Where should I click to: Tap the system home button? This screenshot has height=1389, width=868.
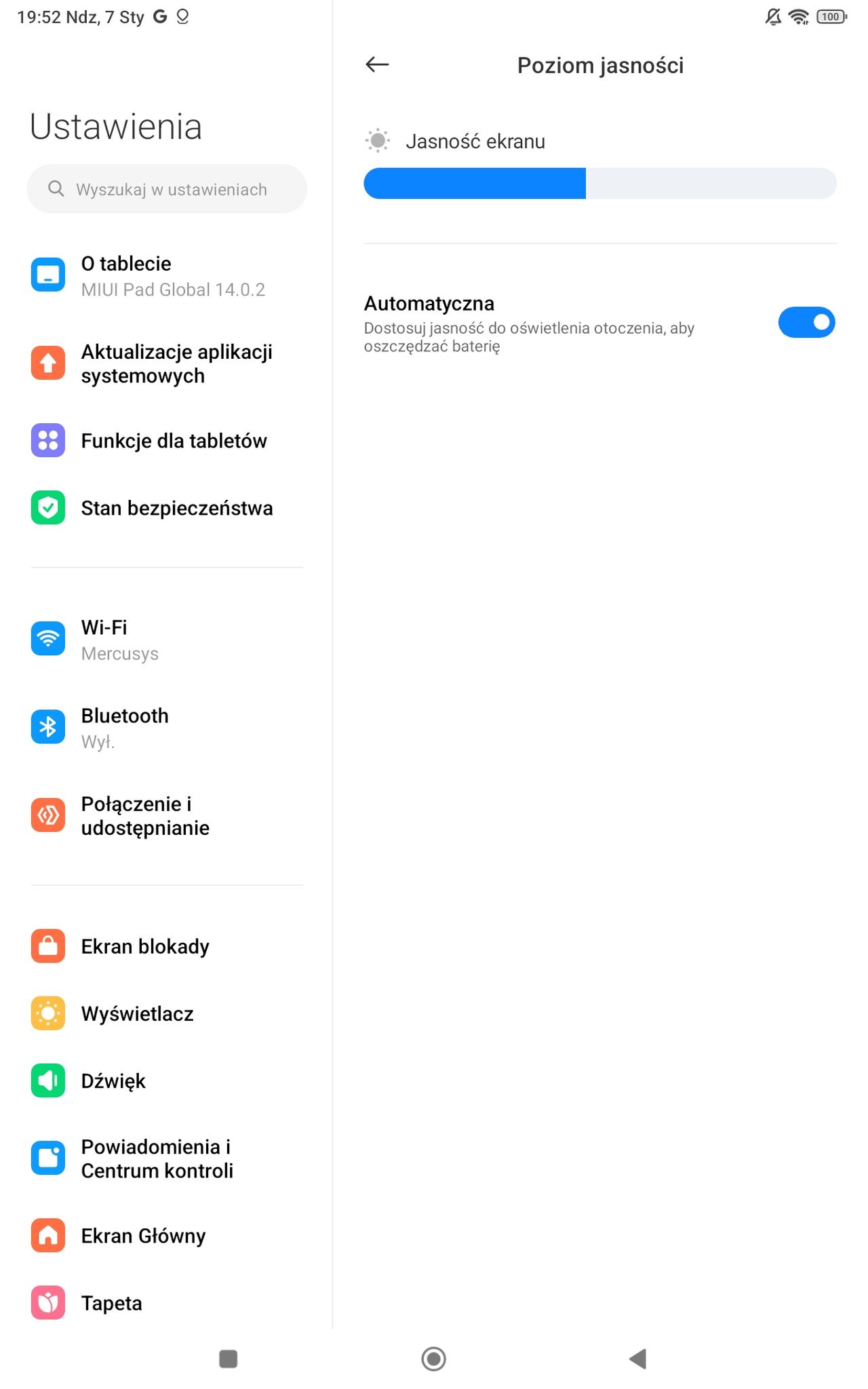433,1358
